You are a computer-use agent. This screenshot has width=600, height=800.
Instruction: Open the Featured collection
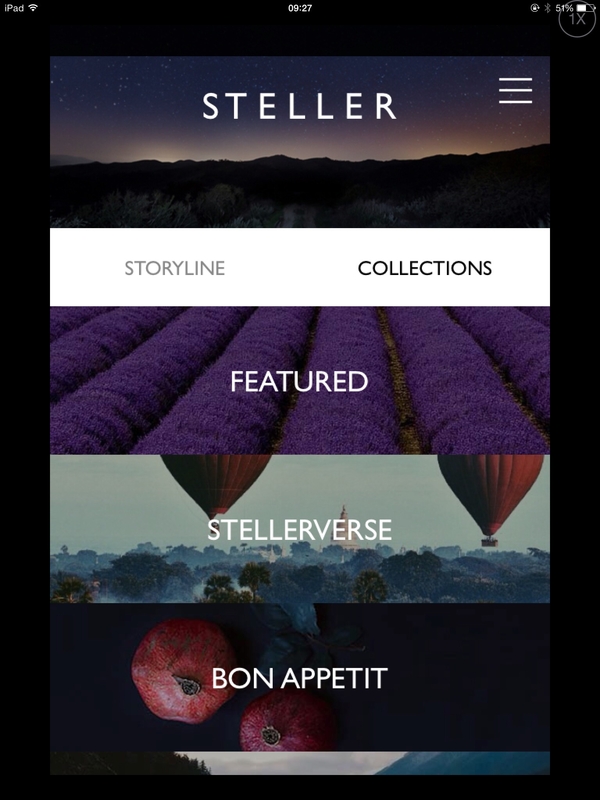[299, 381]
